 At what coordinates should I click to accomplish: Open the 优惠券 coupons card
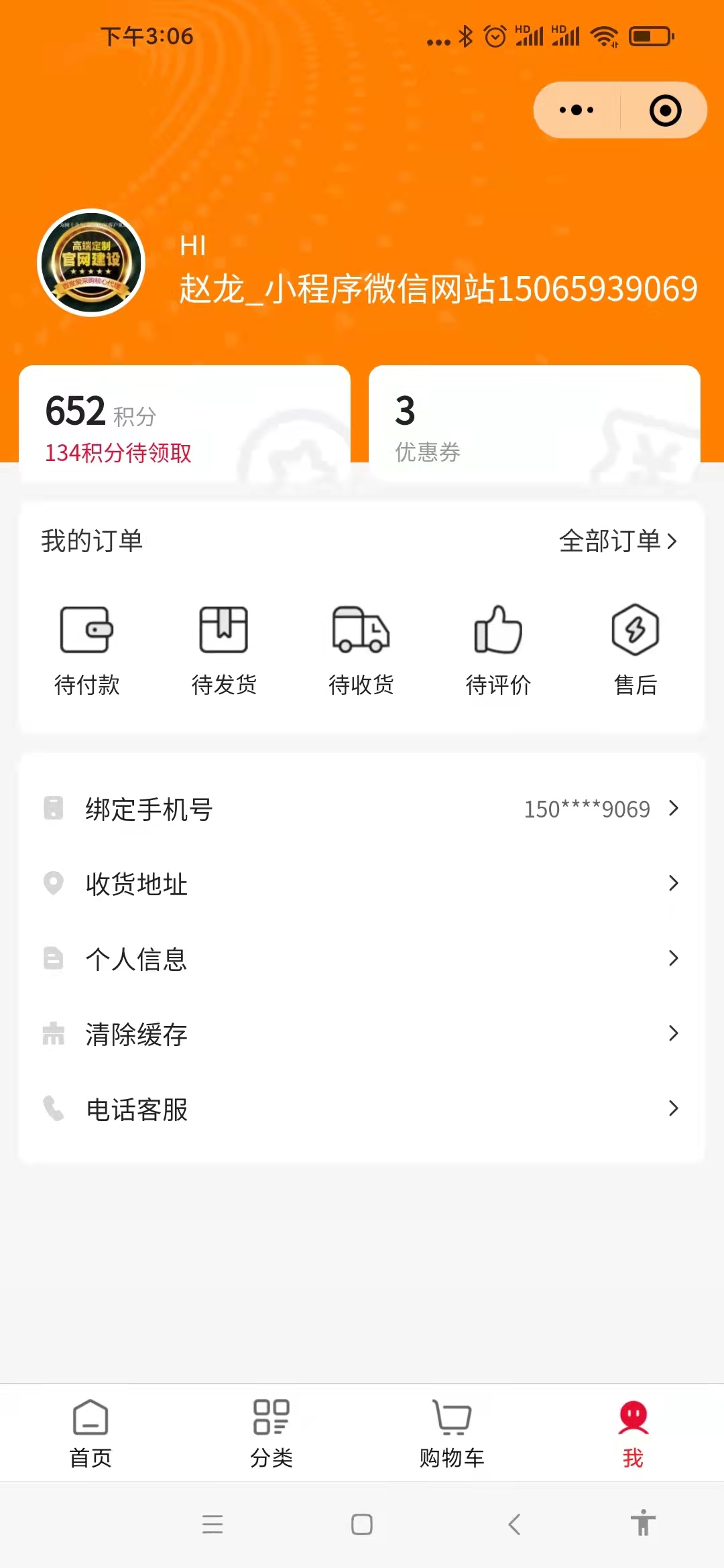pyautogui.click(x=534, y=423)
